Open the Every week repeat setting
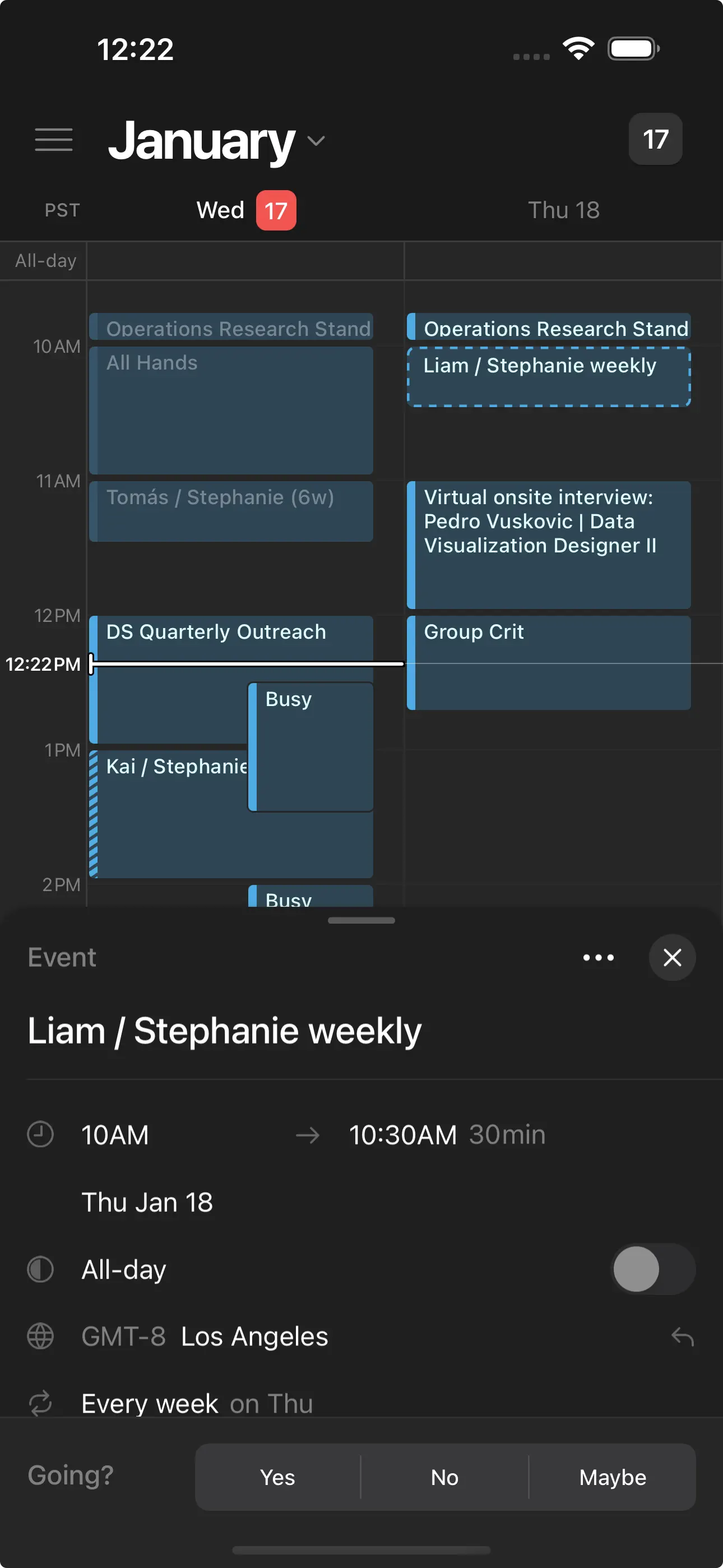723x1568 pixels. [197, 1404]
